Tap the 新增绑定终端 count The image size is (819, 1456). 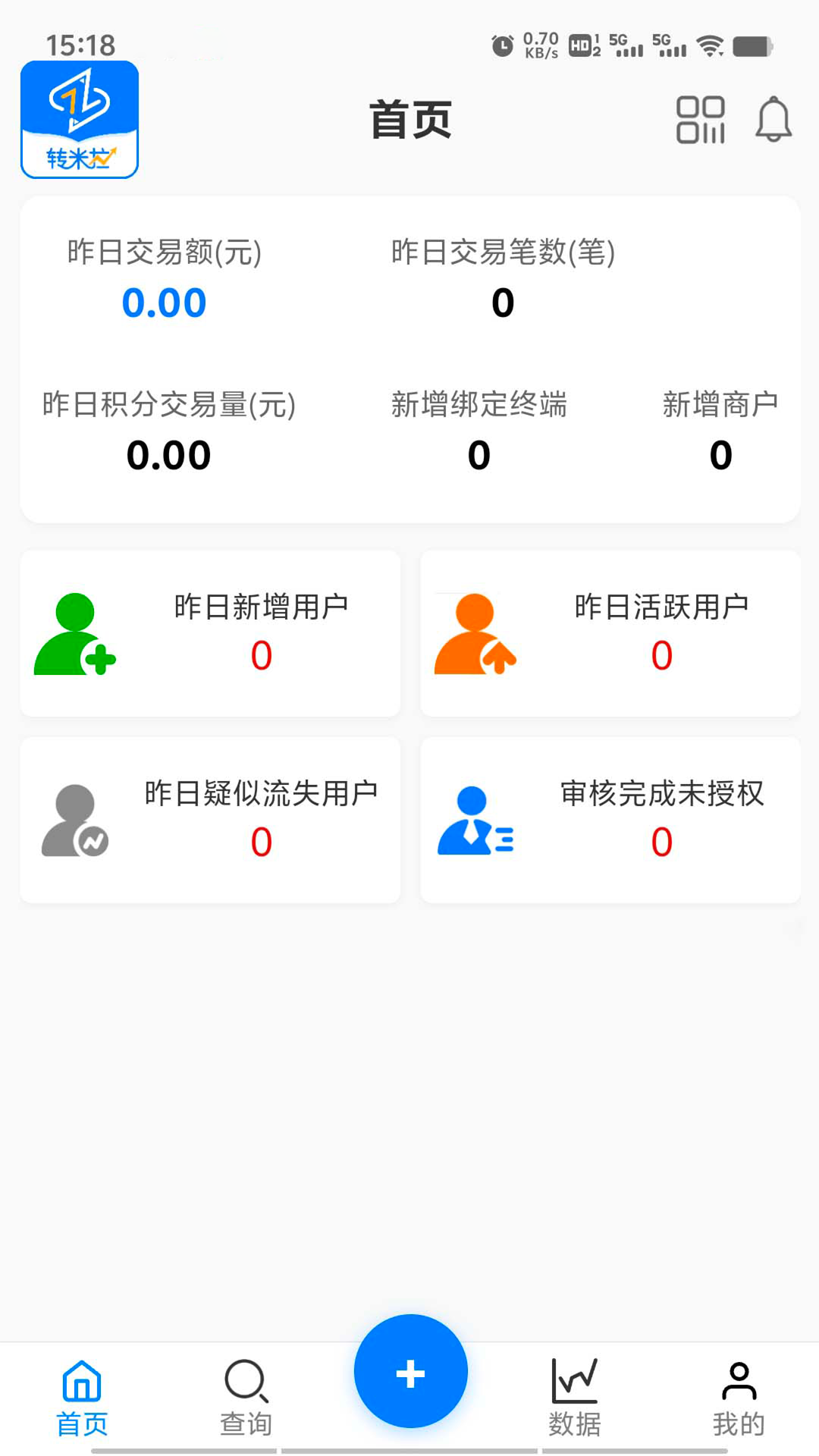coord(478,455)
